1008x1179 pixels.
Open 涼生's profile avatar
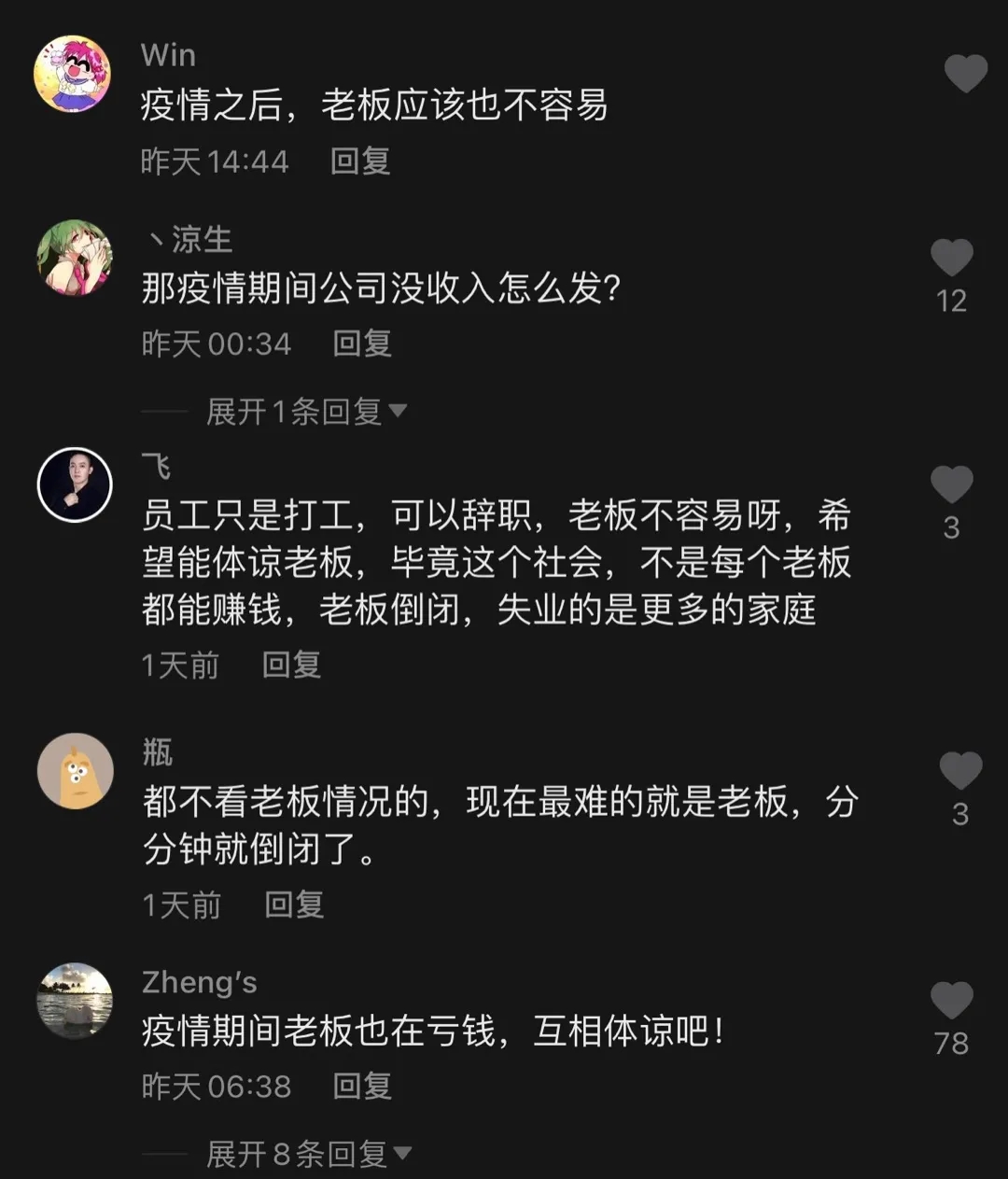(75, 258)
